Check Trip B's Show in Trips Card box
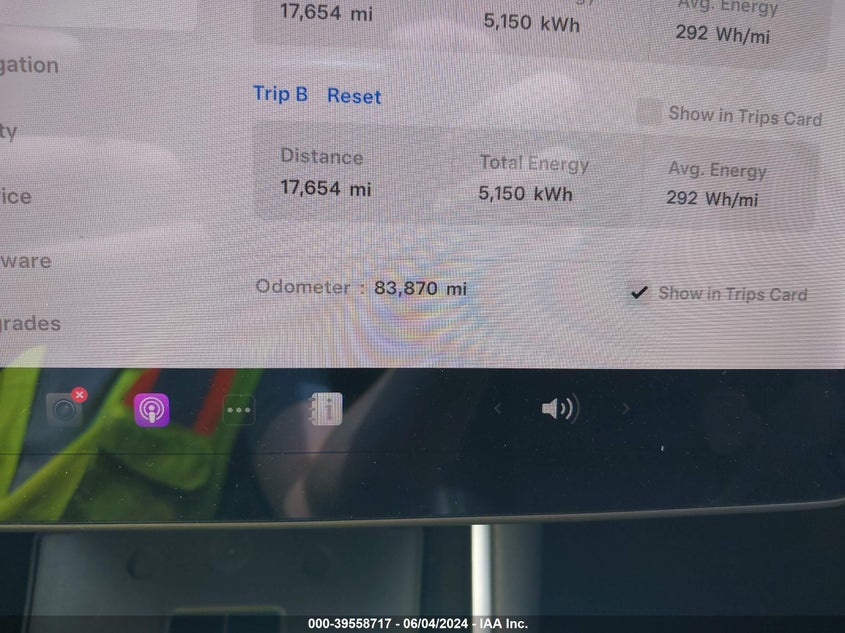 click(x=649, y=113)
